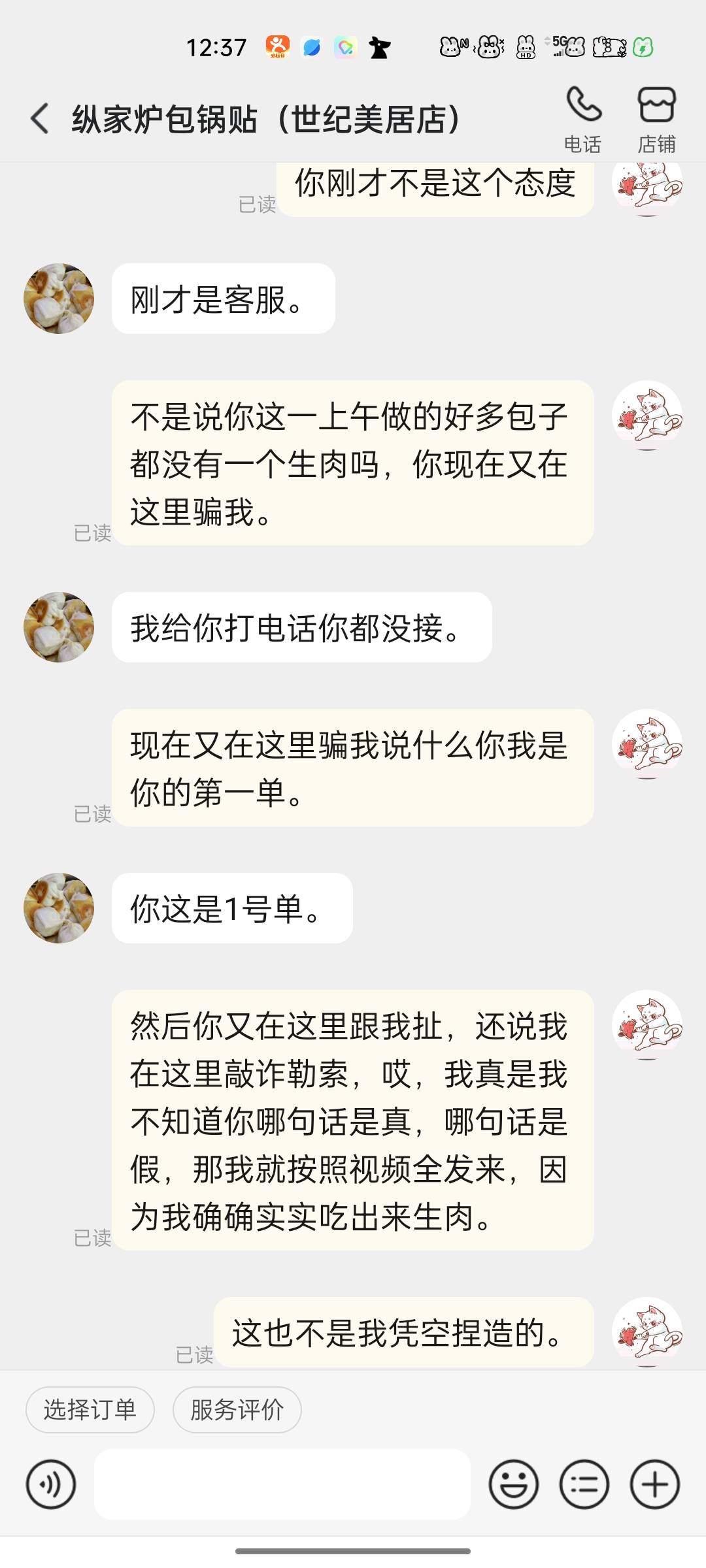Call the store via 电话
Image resolution: width=706 pixels, height=1568 pixels.
pos(583,120)
